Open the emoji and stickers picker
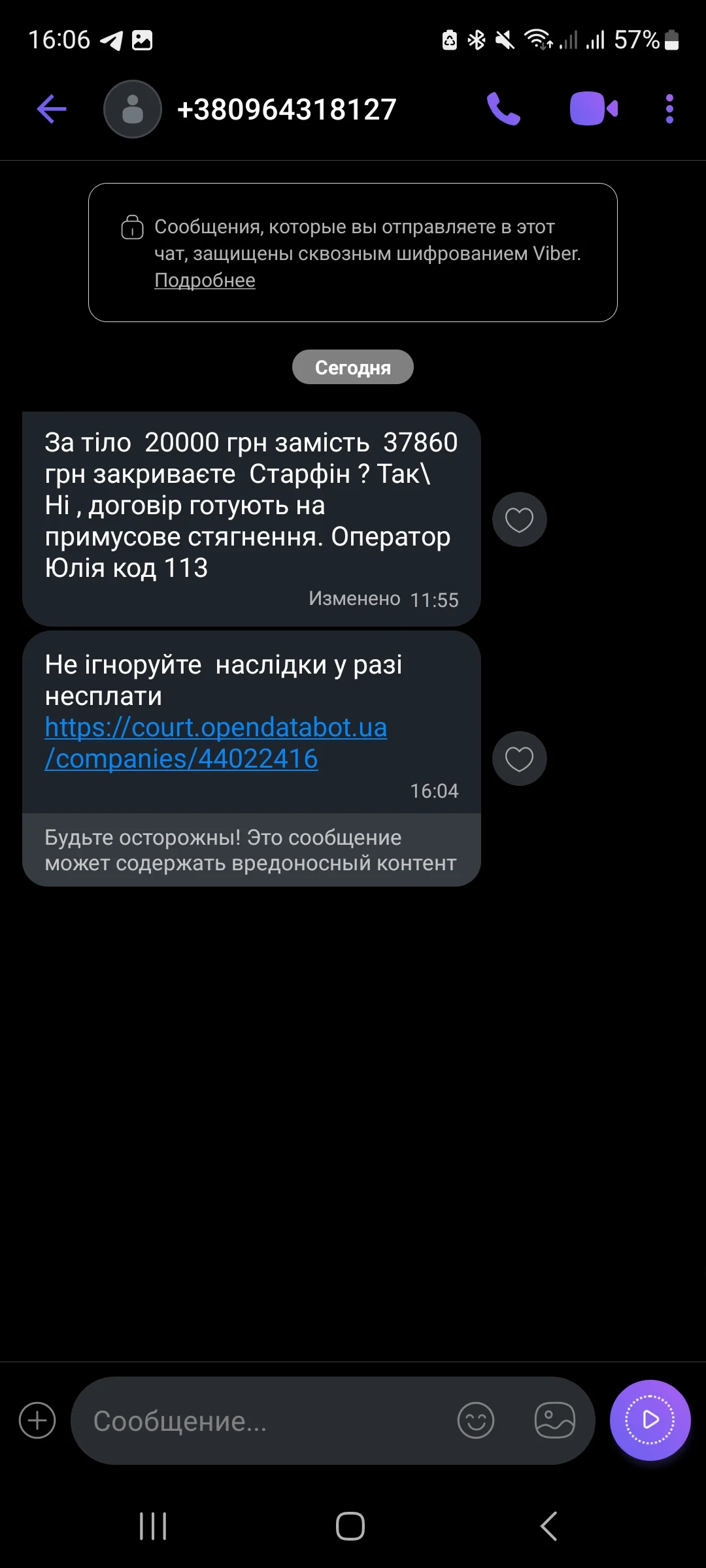Image resolution: width=706 pixels, height=1568 pixels. [475, 1420]
